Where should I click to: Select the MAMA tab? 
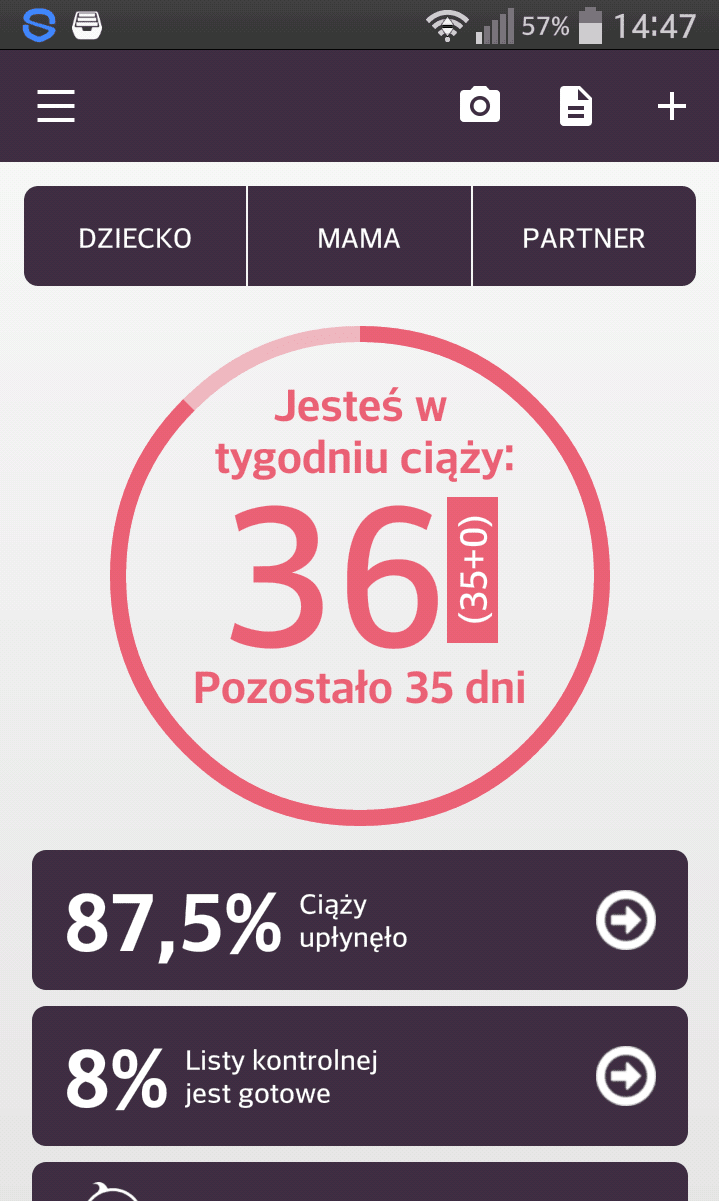click(x=359, y=238)
